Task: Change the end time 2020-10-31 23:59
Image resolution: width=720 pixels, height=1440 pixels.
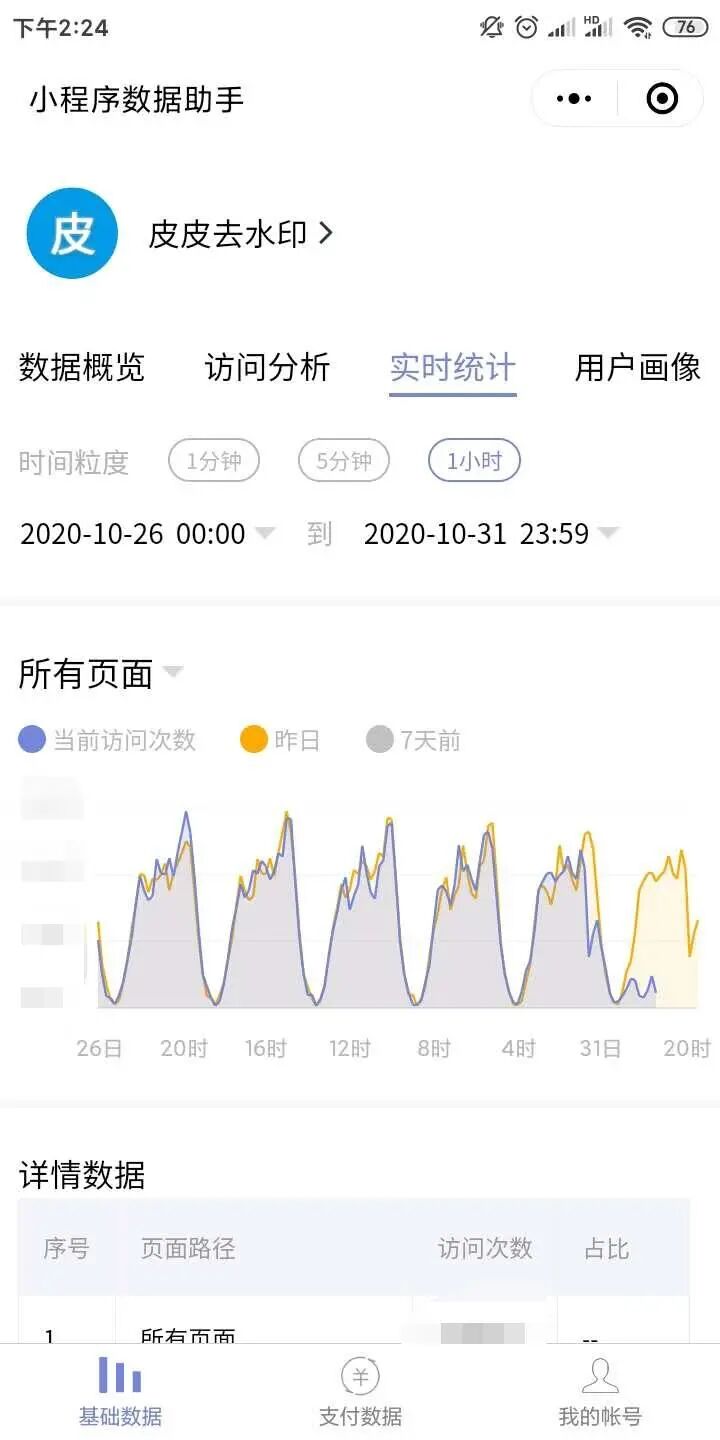Action: click(490, 534)
